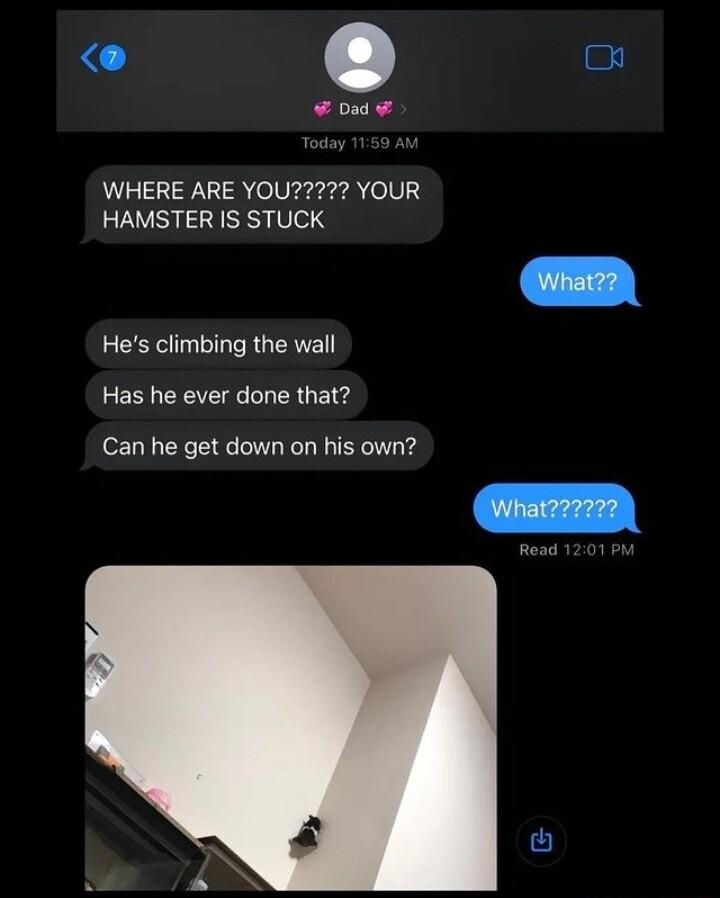Start a FaceTime video call with Dad

coord(604,59)
